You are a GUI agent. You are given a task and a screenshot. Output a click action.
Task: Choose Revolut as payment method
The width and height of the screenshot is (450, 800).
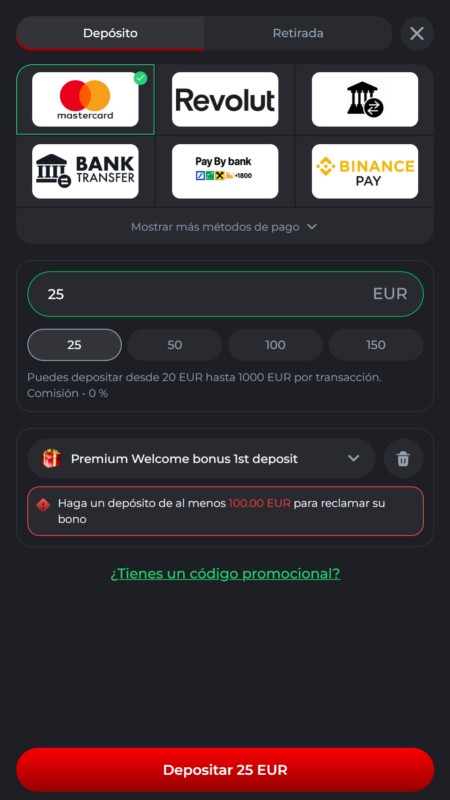click(x=225, y=99)
